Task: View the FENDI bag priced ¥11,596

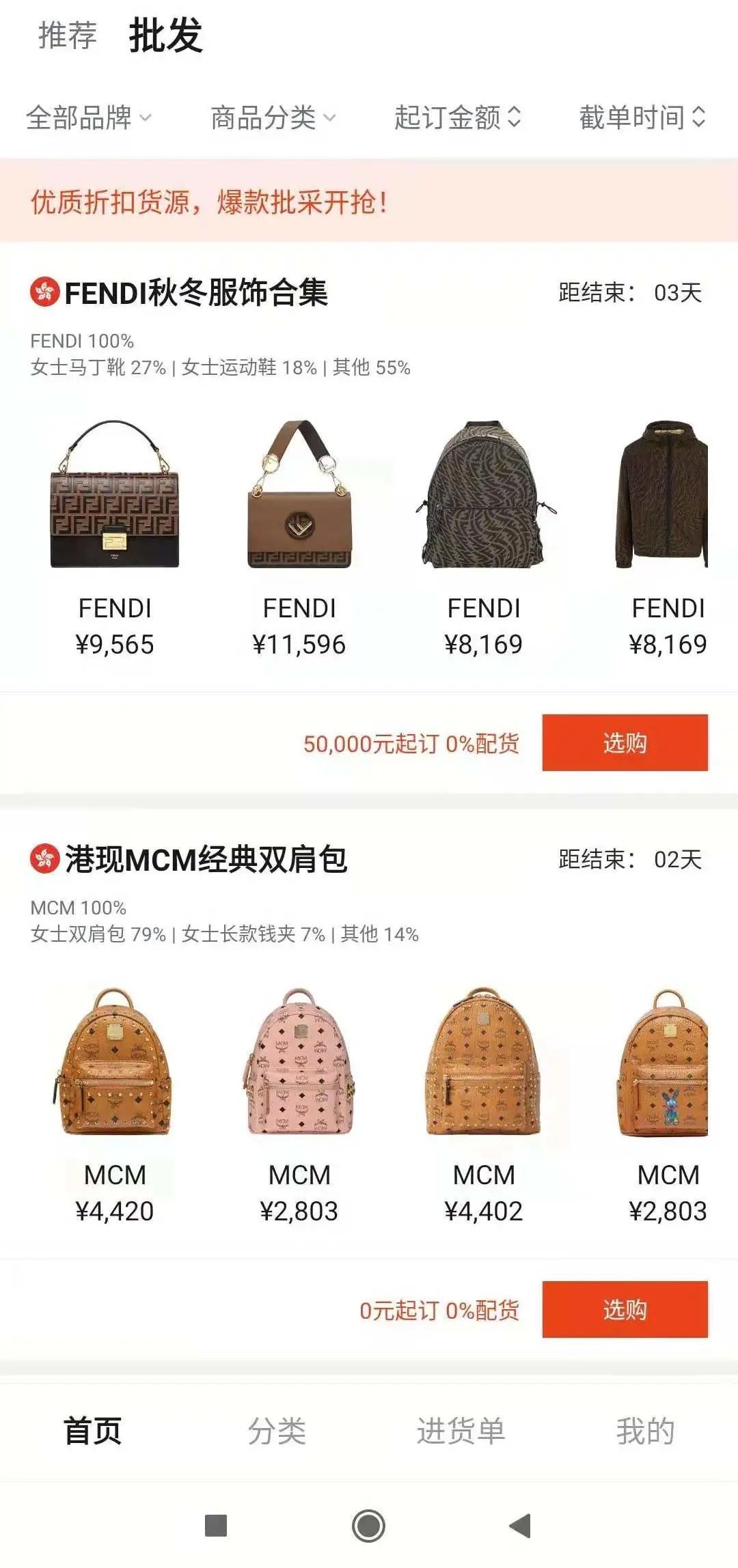Action: (299, 495)
